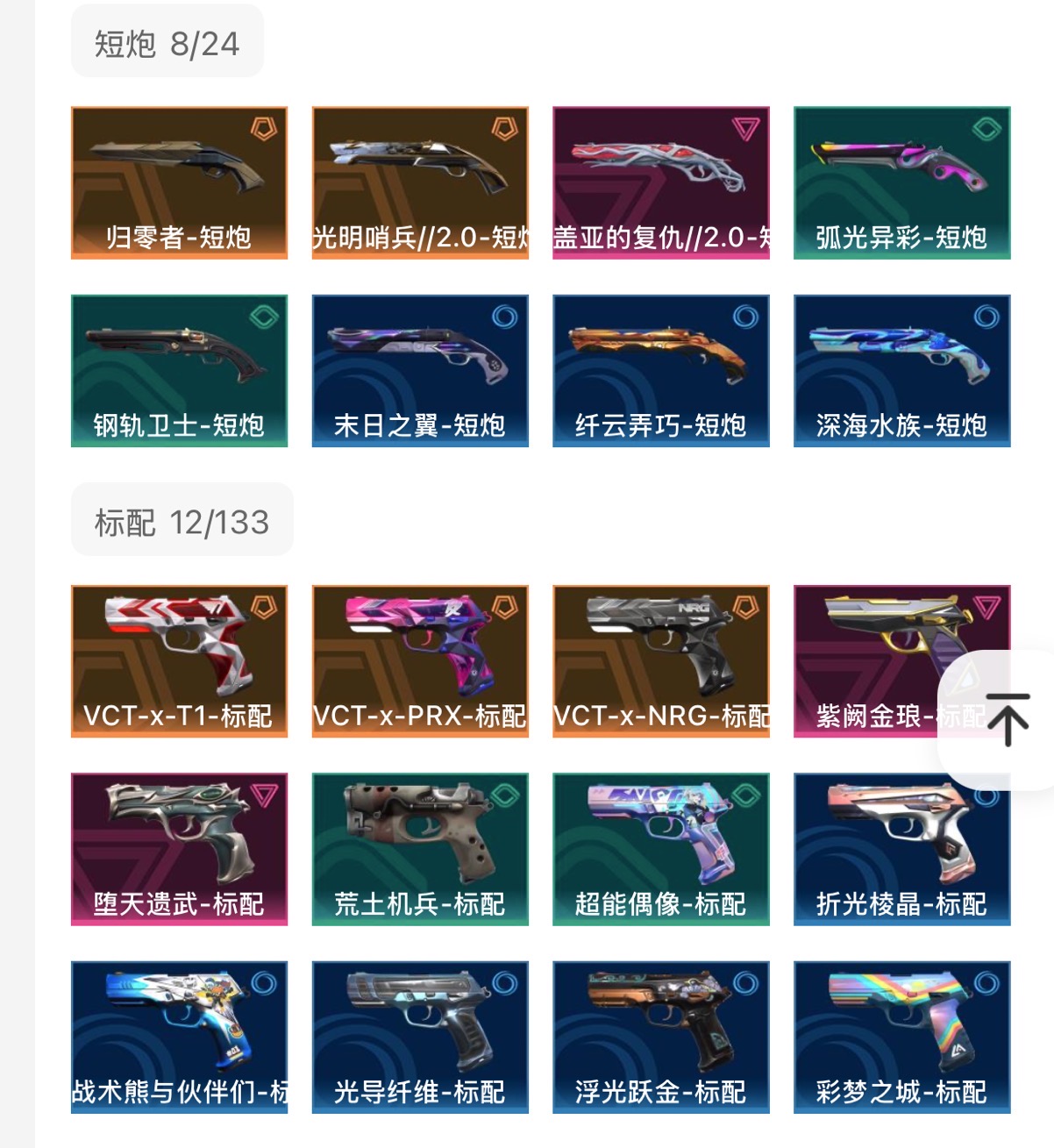Open the 钢轨卫士-短炮 card

[179, 370]
